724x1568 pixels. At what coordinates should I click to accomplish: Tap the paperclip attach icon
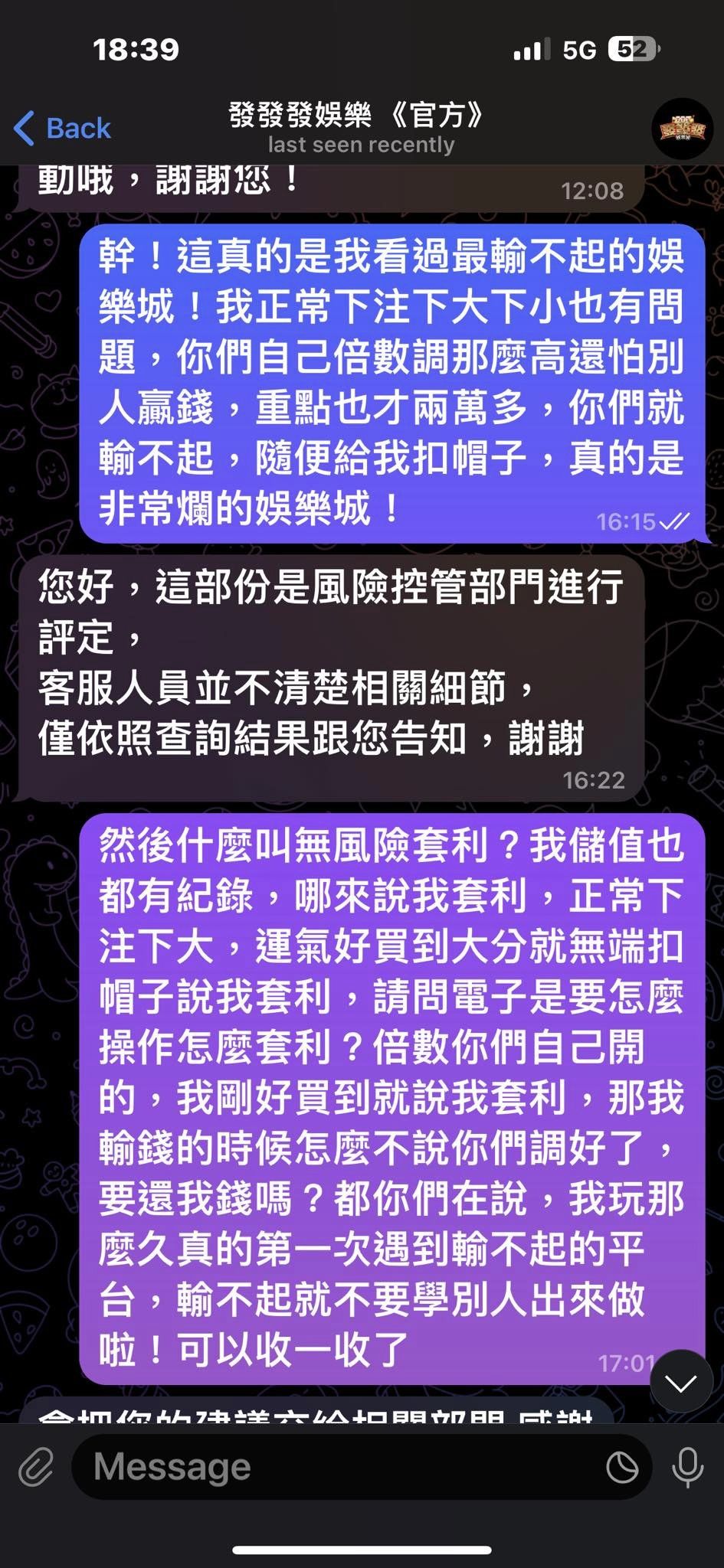(x=36, y=1467)
